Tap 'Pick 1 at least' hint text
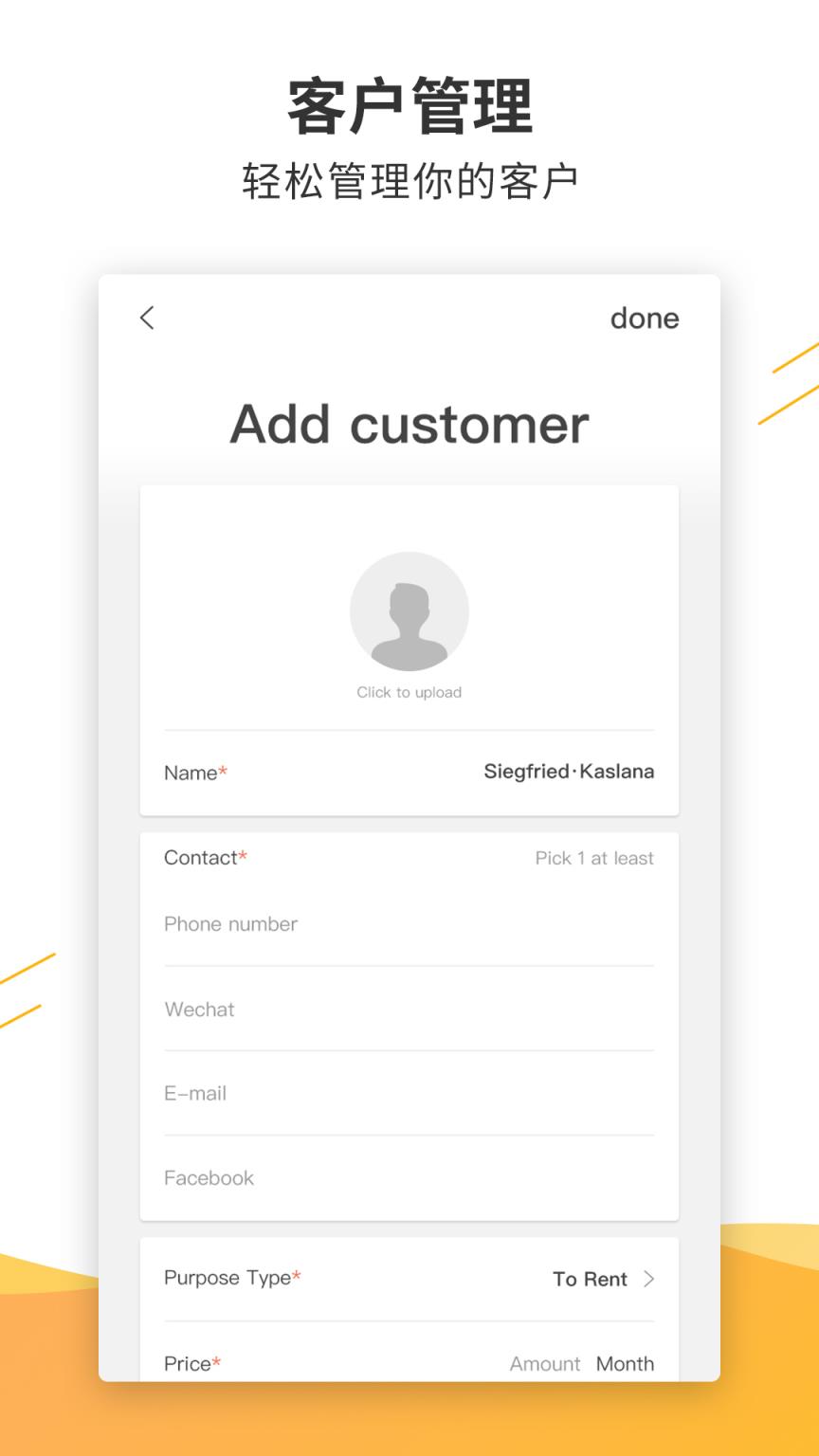 (594, 858)
